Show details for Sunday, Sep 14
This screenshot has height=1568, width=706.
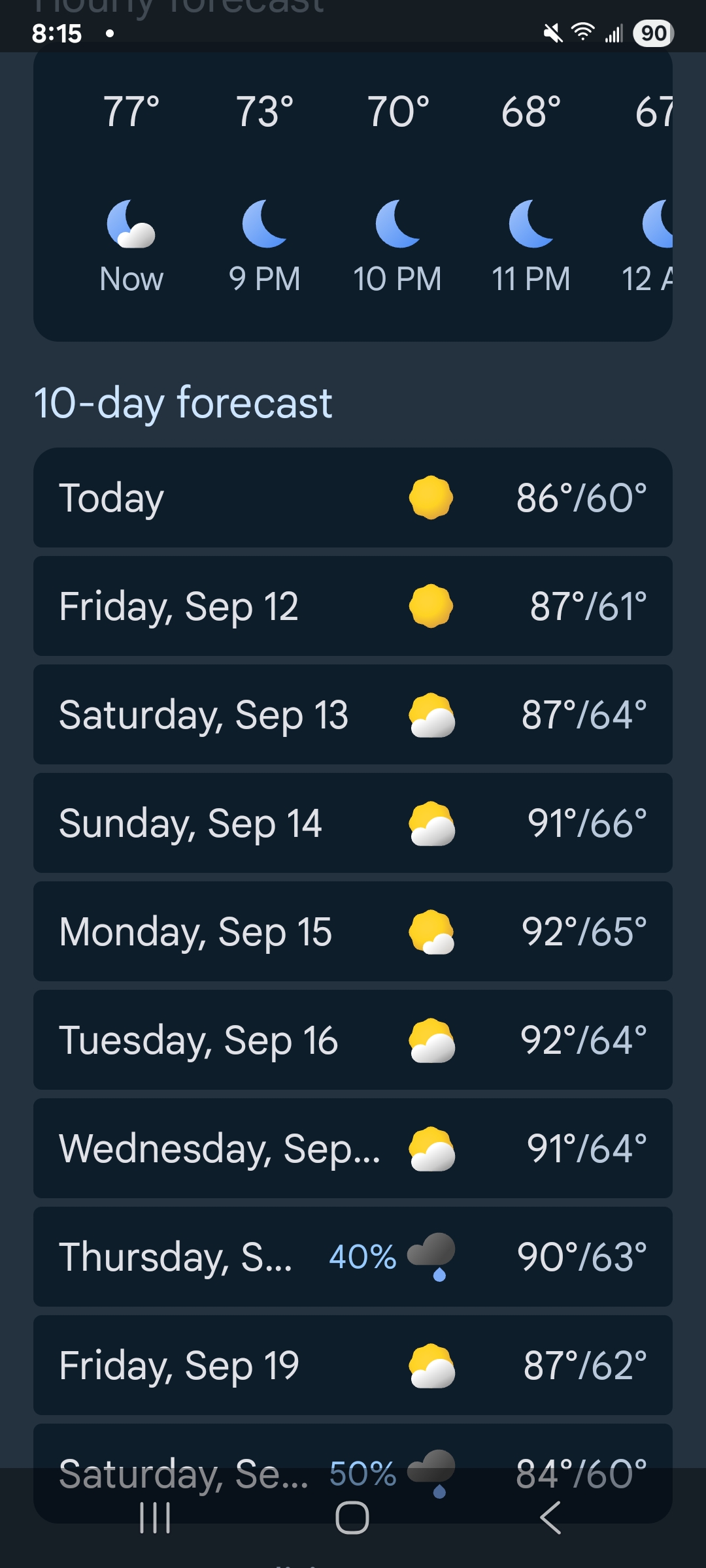click(x=353, y=823)
